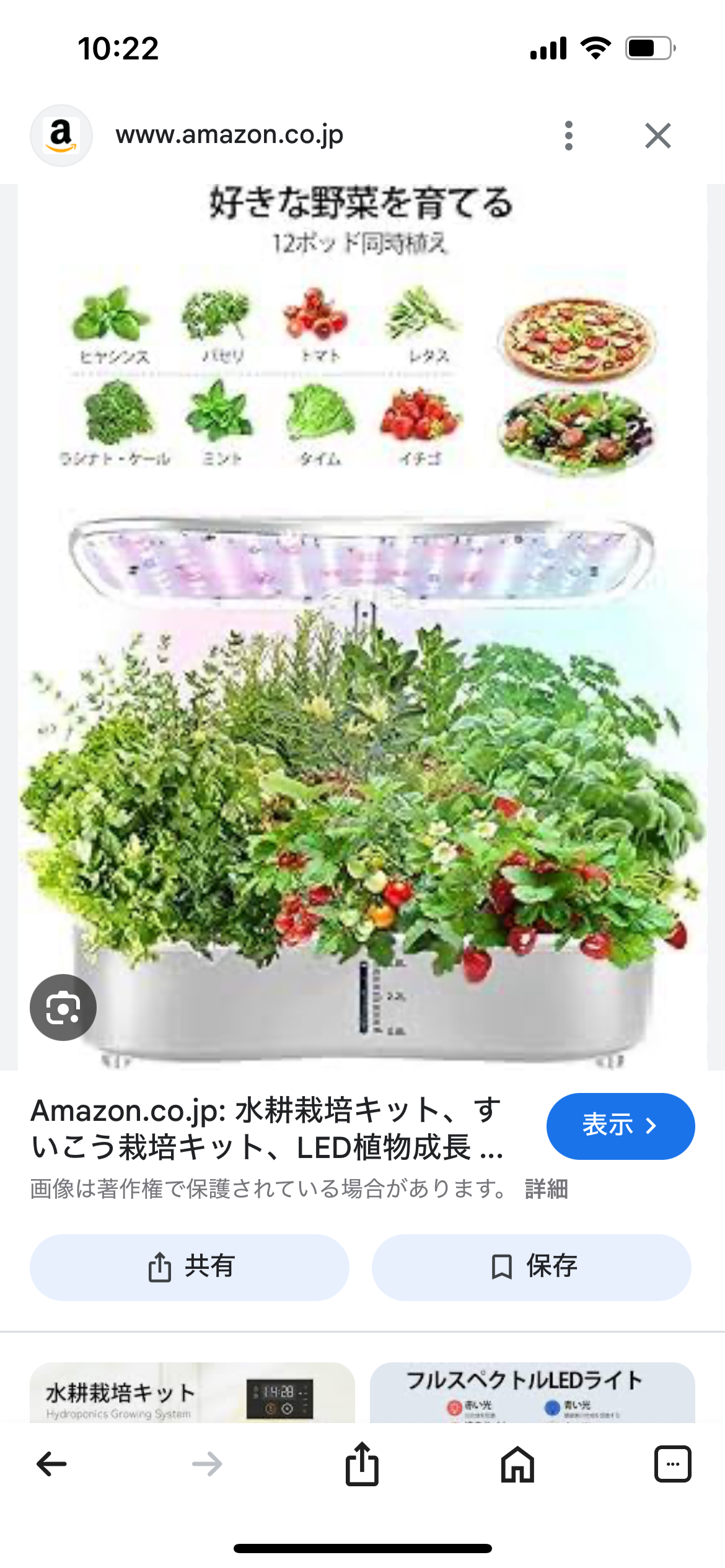Image resolution: width=725 pixels, height=1568 pixels.
Task: Open the 水耕栽培キット related image
Action: click(192, 1392)
